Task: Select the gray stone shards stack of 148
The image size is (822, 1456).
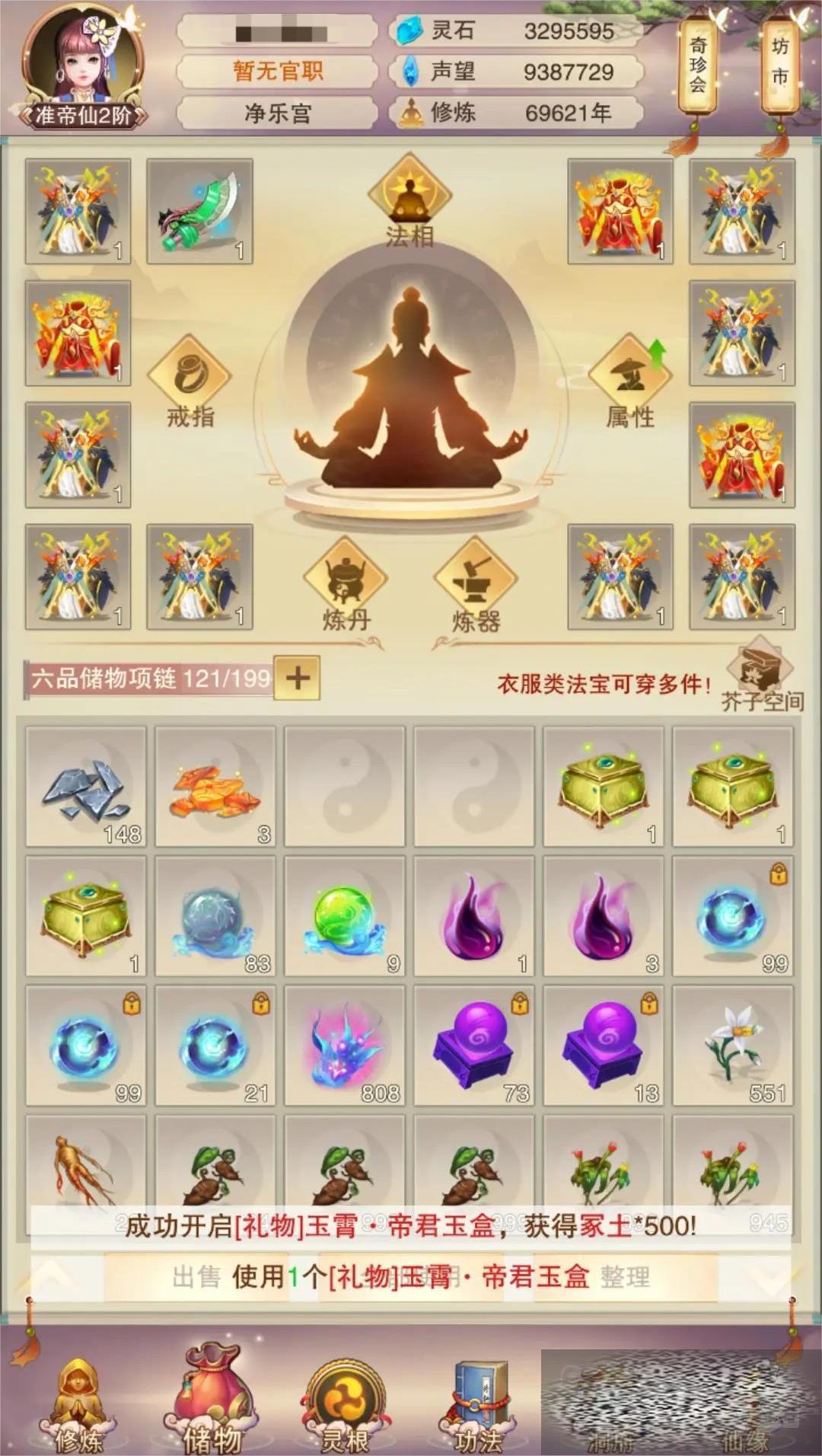Action: tap(86, 786)
